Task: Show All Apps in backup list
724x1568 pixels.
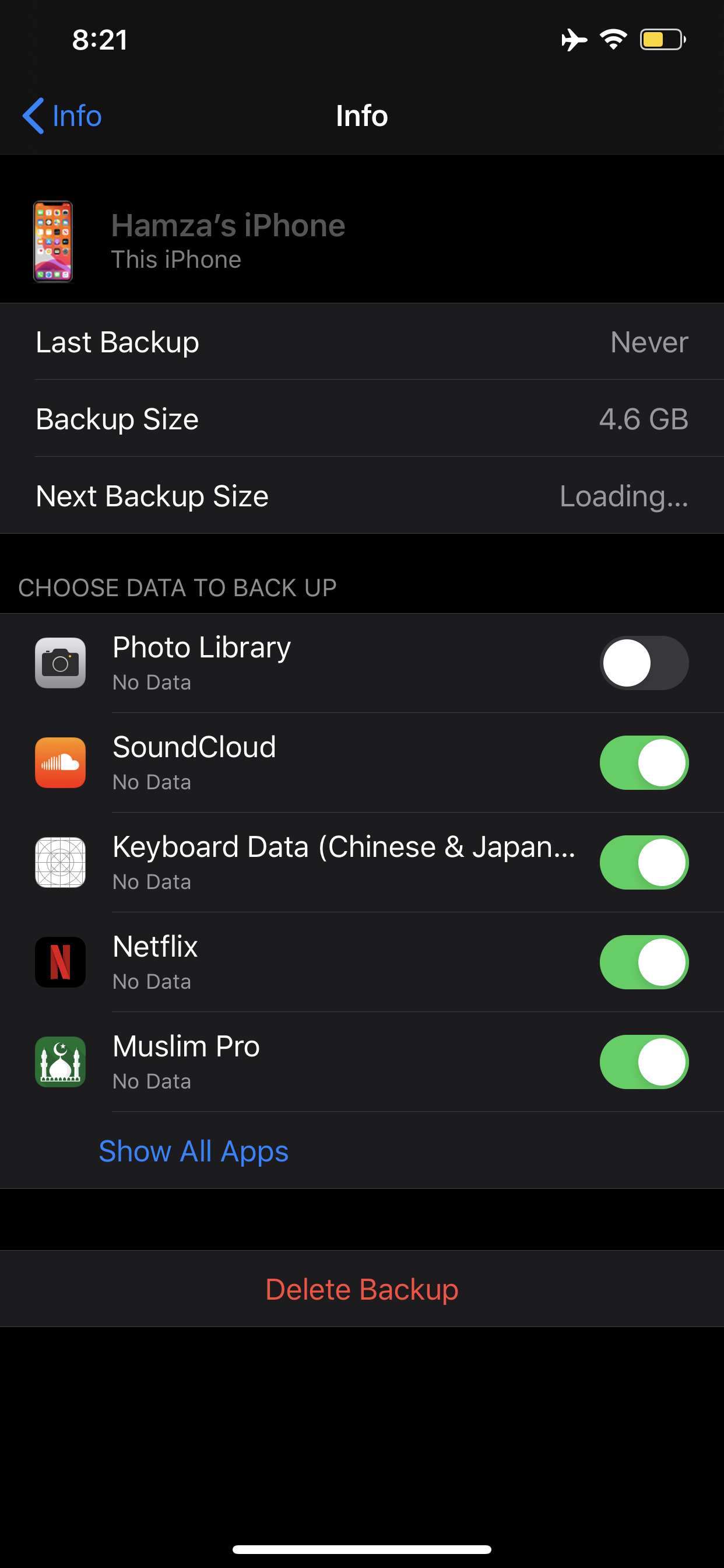Action: (x=194, y=1151)
